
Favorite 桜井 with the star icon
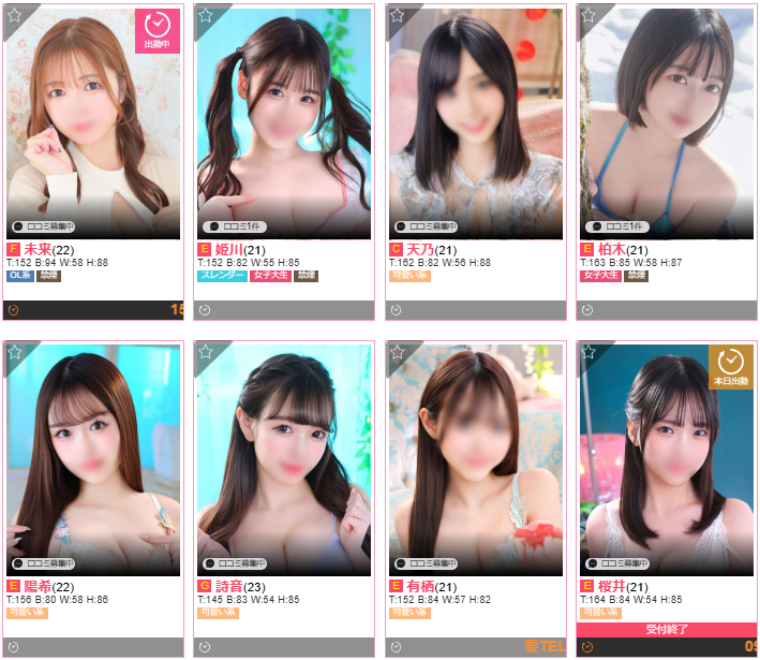[588, 352]
